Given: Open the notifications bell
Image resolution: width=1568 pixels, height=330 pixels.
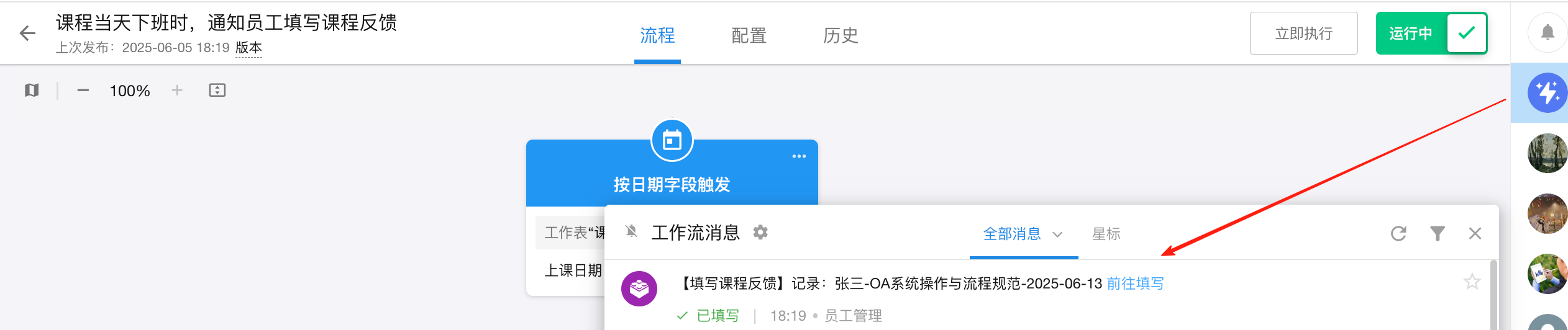Looking at the screenshot, I should [x=1547, y=32].
